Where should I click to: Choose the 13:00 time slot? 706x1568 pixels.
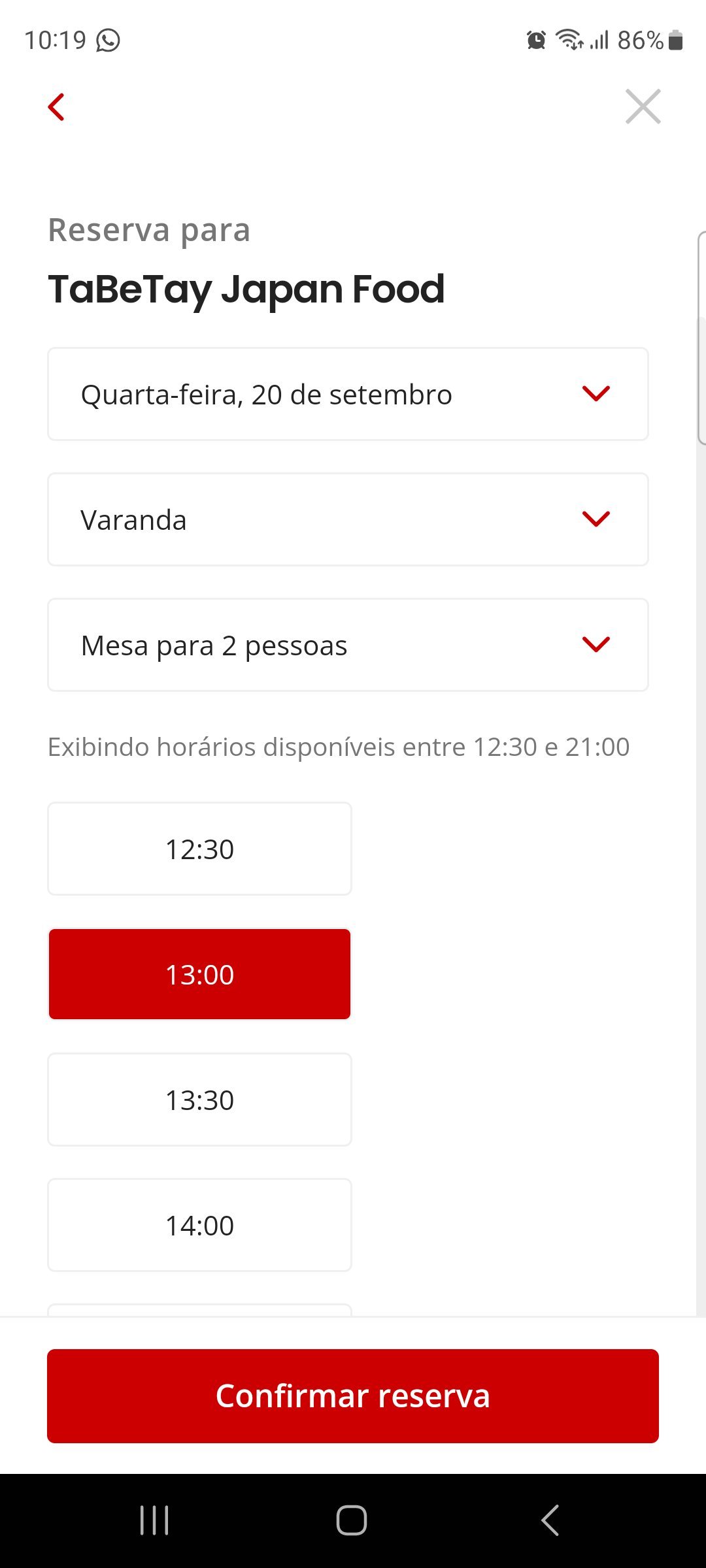coord(199,974)
